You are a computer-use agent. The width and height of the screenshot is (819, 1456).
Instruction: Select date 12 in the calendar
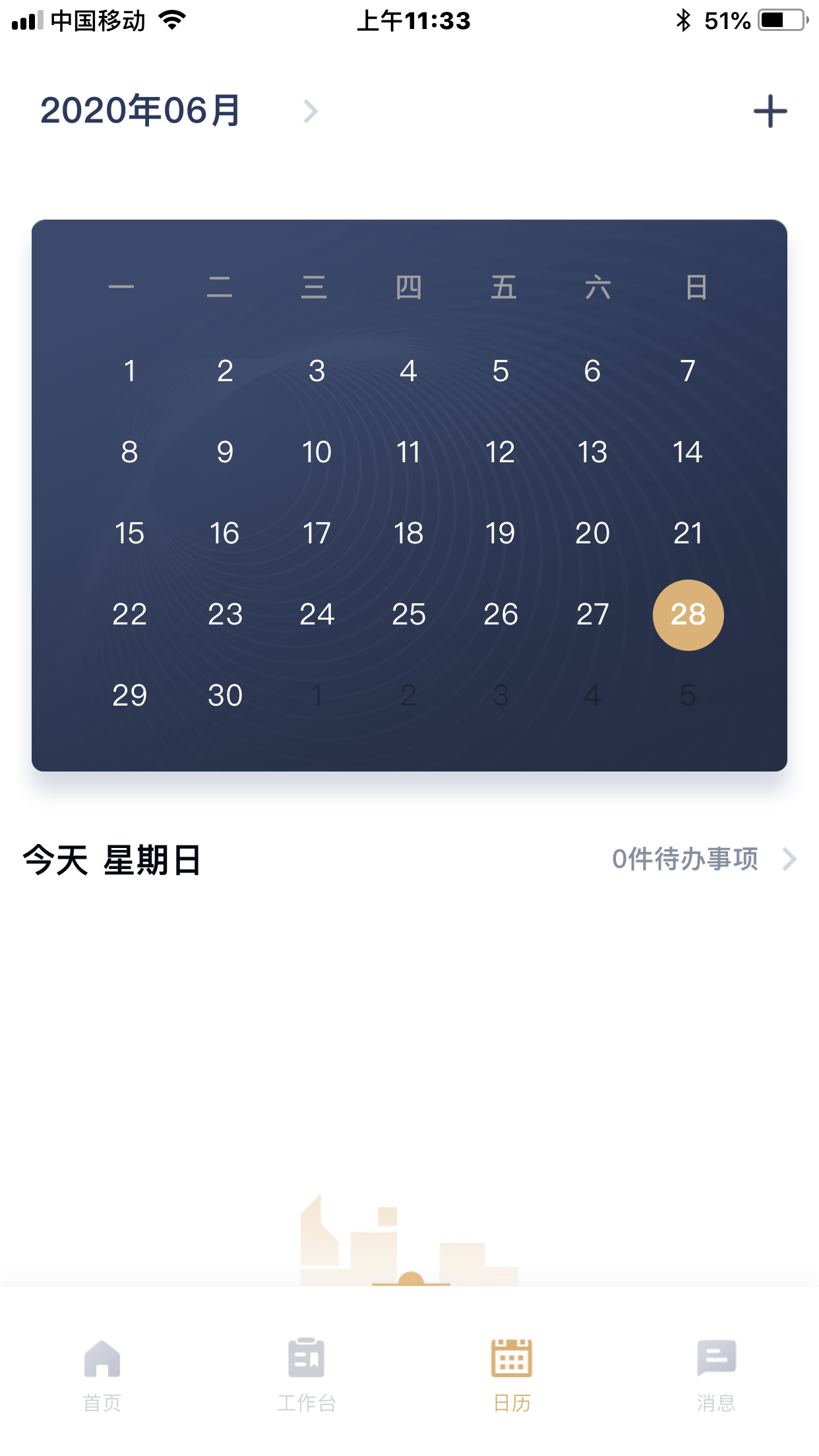pos(500,452)
